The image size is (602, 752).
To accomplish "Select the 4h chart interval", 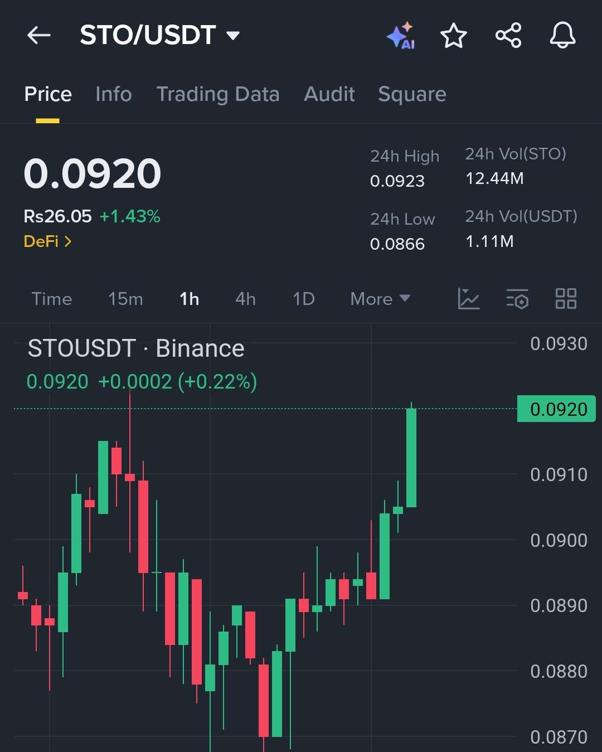I will (245, 298).
